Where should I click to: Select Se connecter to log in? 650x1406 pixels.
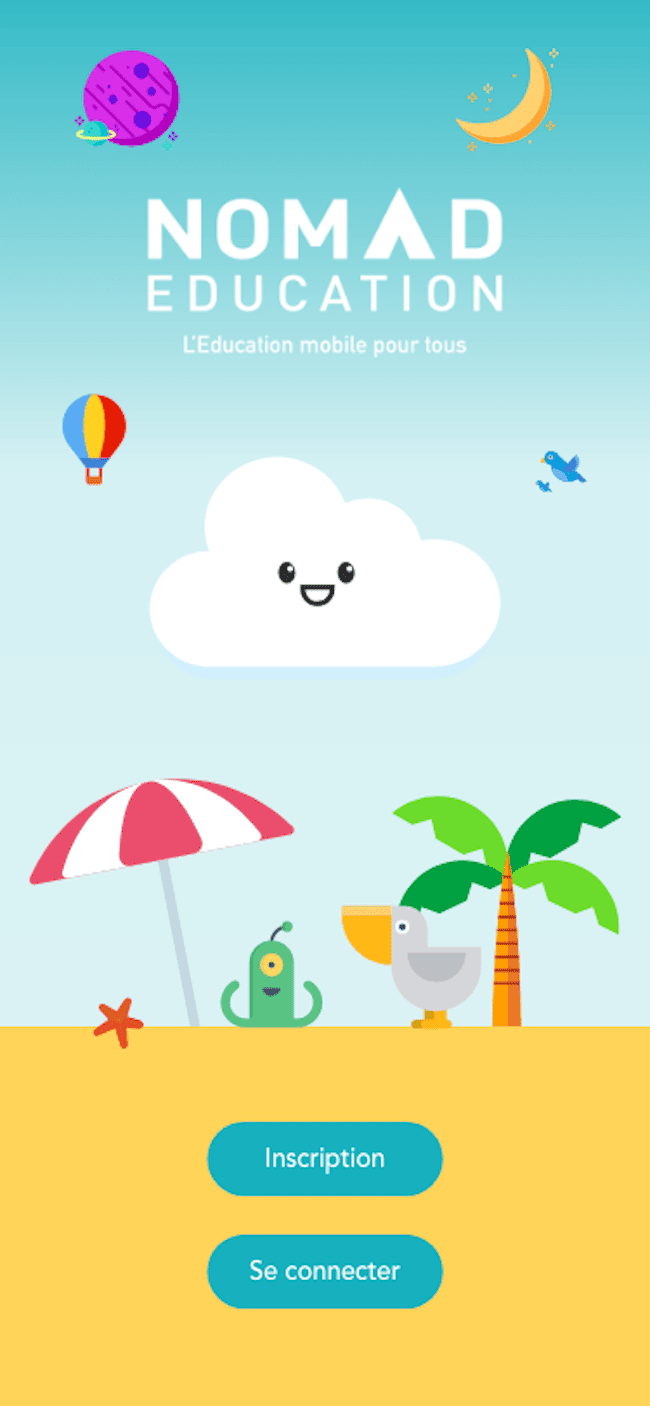pos(325,1271)
